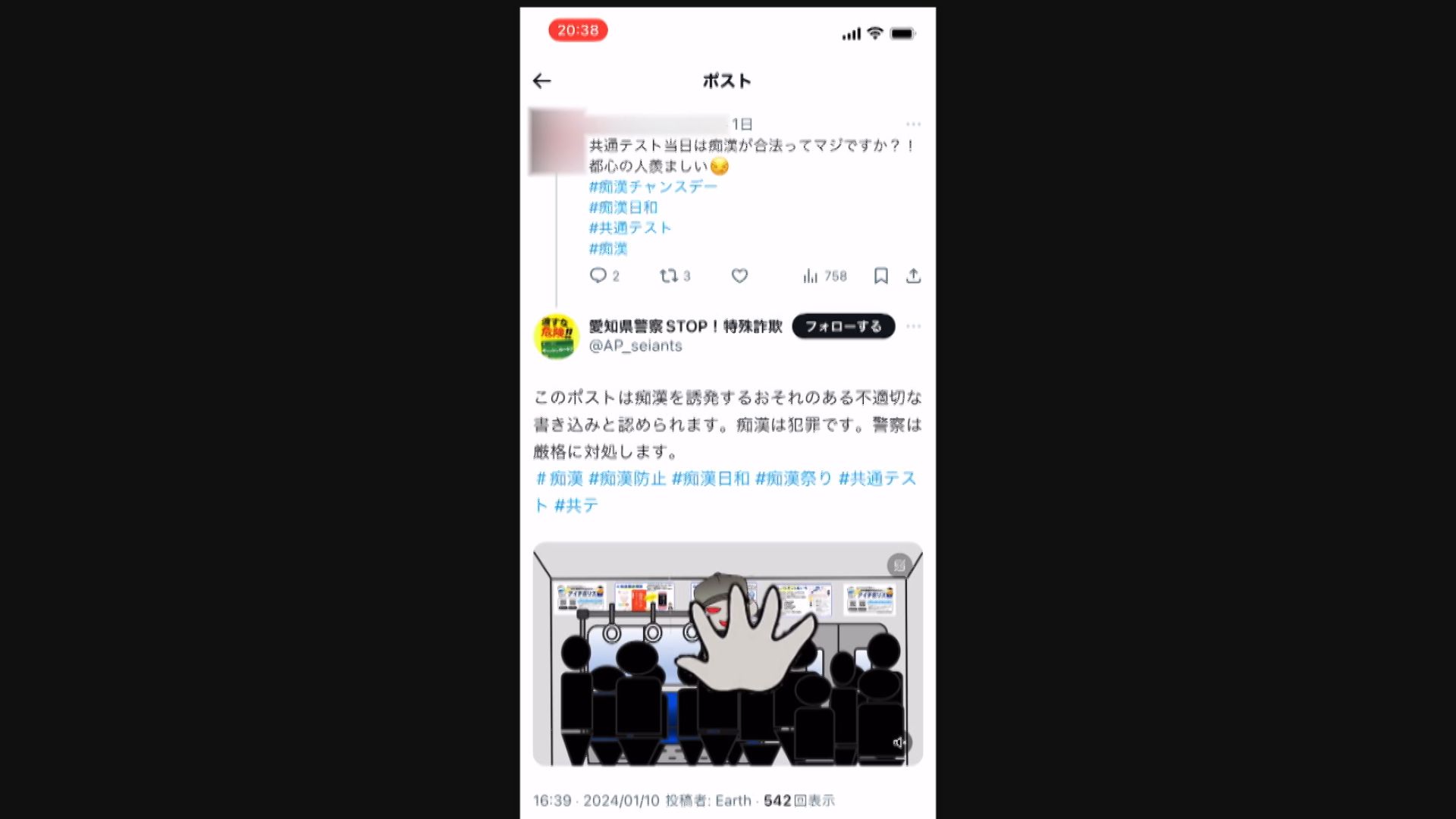Open overflow menu on 愛知県警察 post

913,326
